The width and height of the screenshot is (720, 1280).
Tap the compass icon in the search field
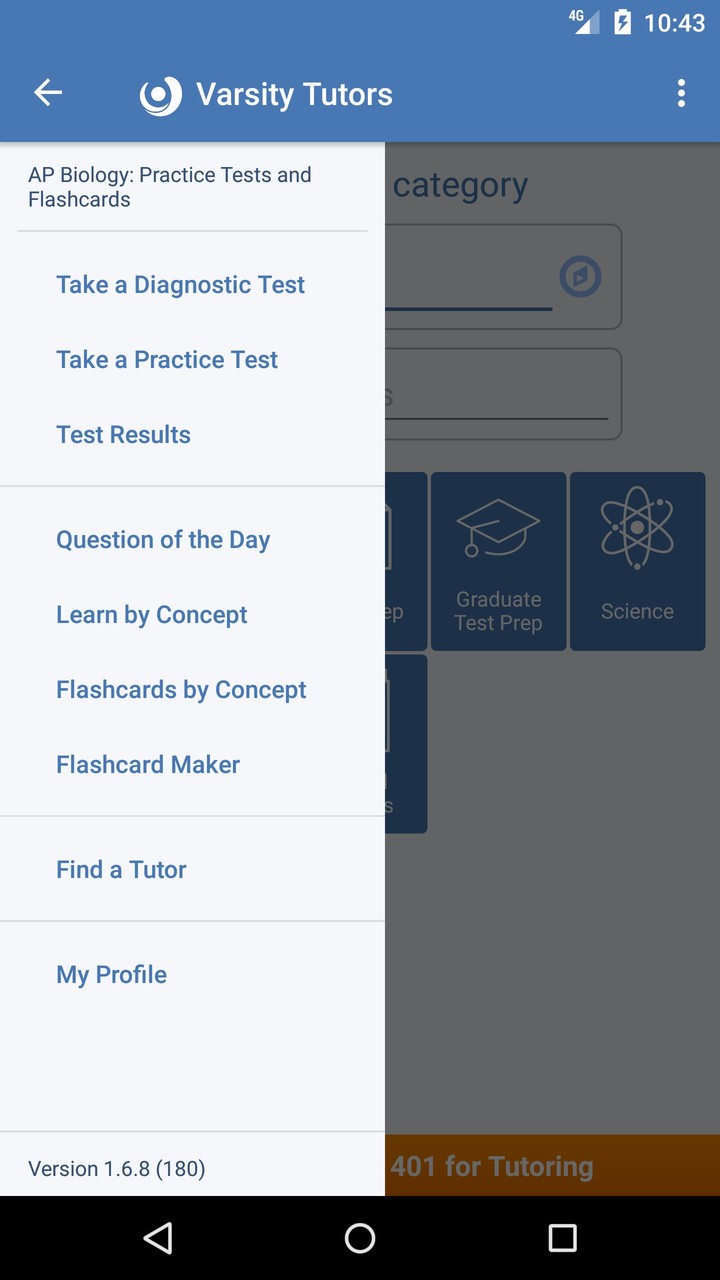click(581, 277)
